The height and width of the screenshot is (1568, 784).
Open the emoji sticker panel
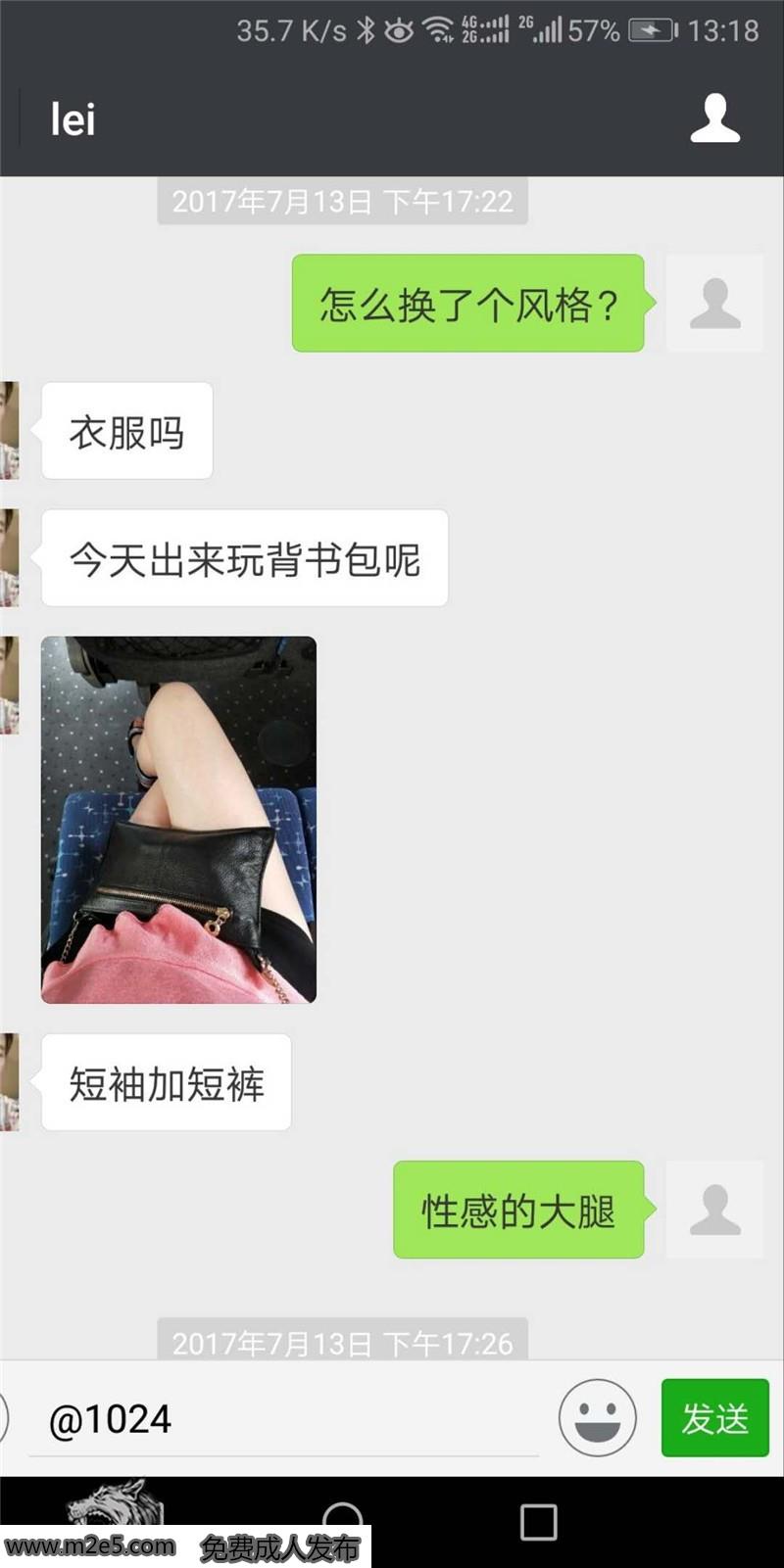coord(597,1417)
